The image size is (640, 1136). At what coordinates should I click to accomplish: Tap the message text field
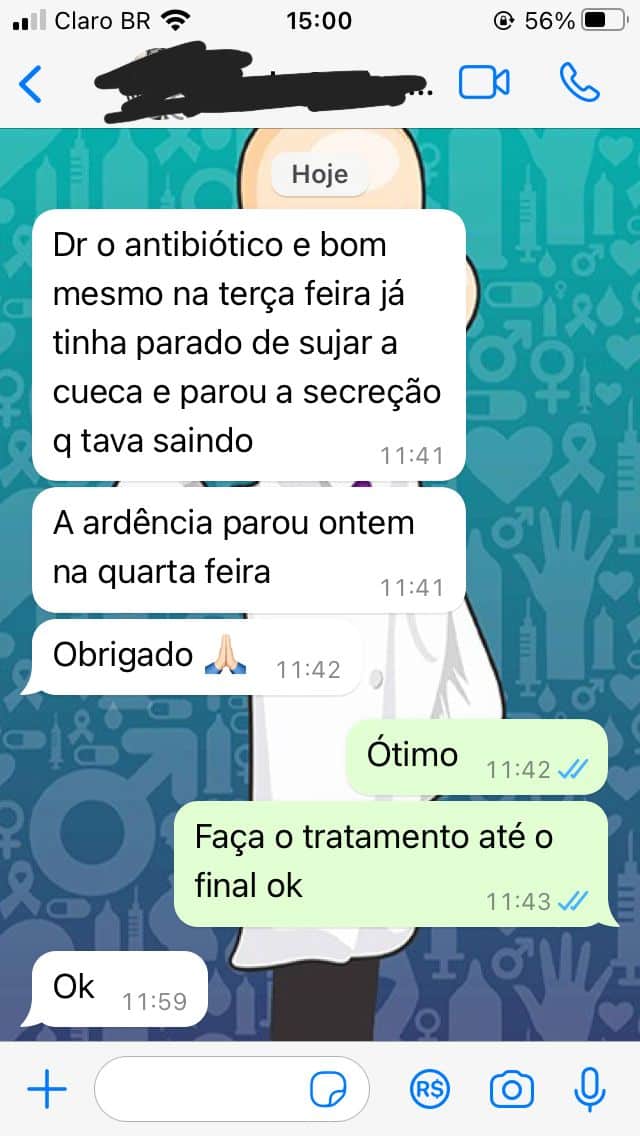[200, 1089]
